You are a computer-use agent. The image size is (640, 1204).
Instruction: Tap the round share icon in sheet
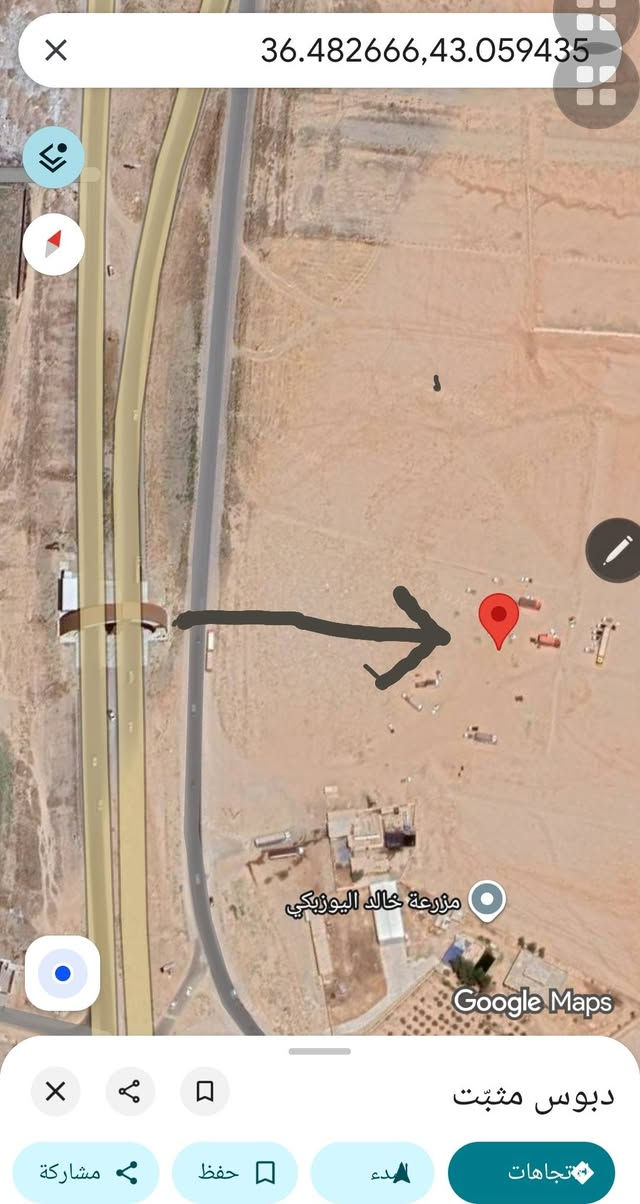click(130, 1091)
